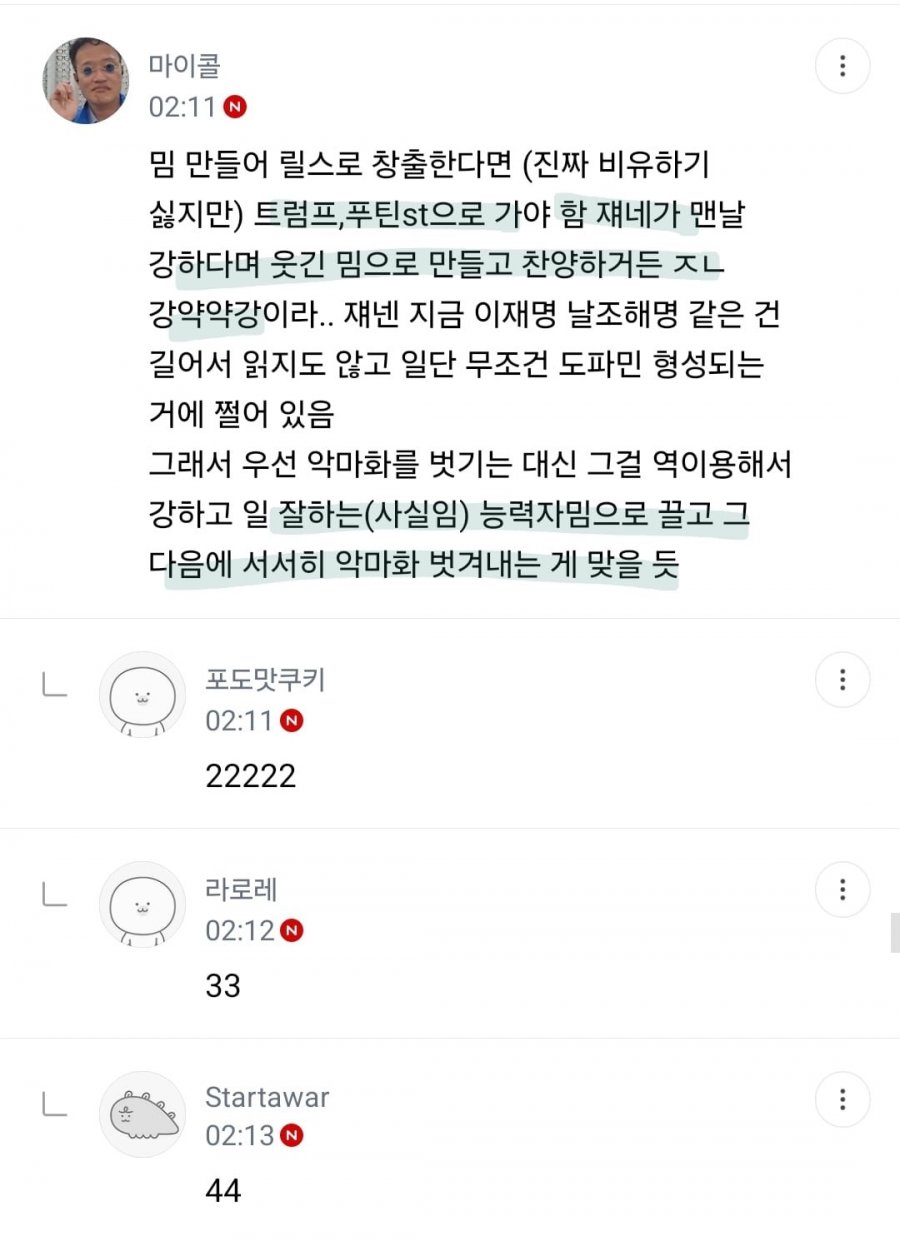Open 라로레's profile avatar
Image resolution: width=900 pixels, height=1241 pixels.
click(x=142, y=905)
